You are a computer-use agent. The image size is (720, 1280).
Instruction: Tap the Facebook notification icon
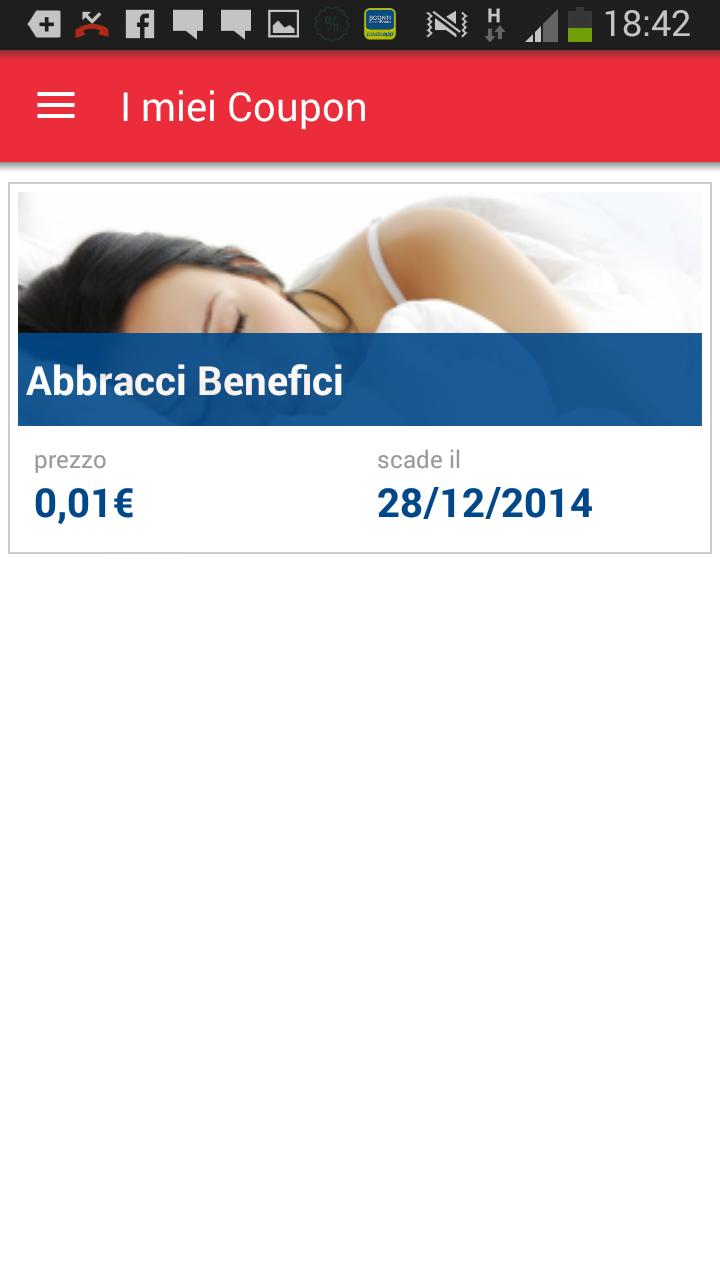(140, 22)
